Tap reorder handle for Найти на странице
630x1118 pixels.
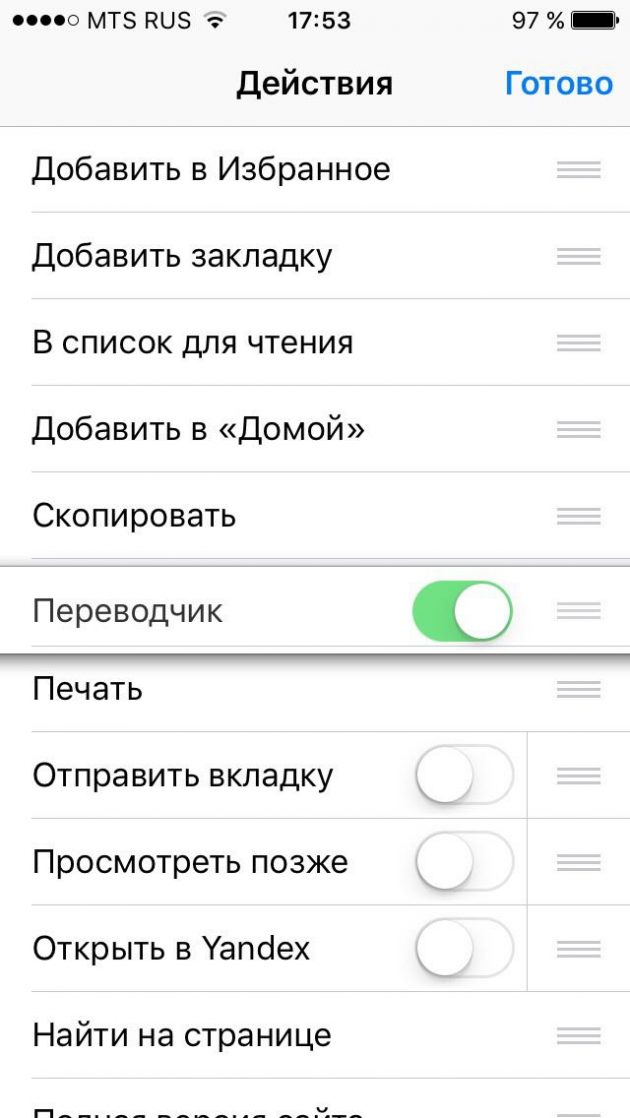(x=578, y=1035)
